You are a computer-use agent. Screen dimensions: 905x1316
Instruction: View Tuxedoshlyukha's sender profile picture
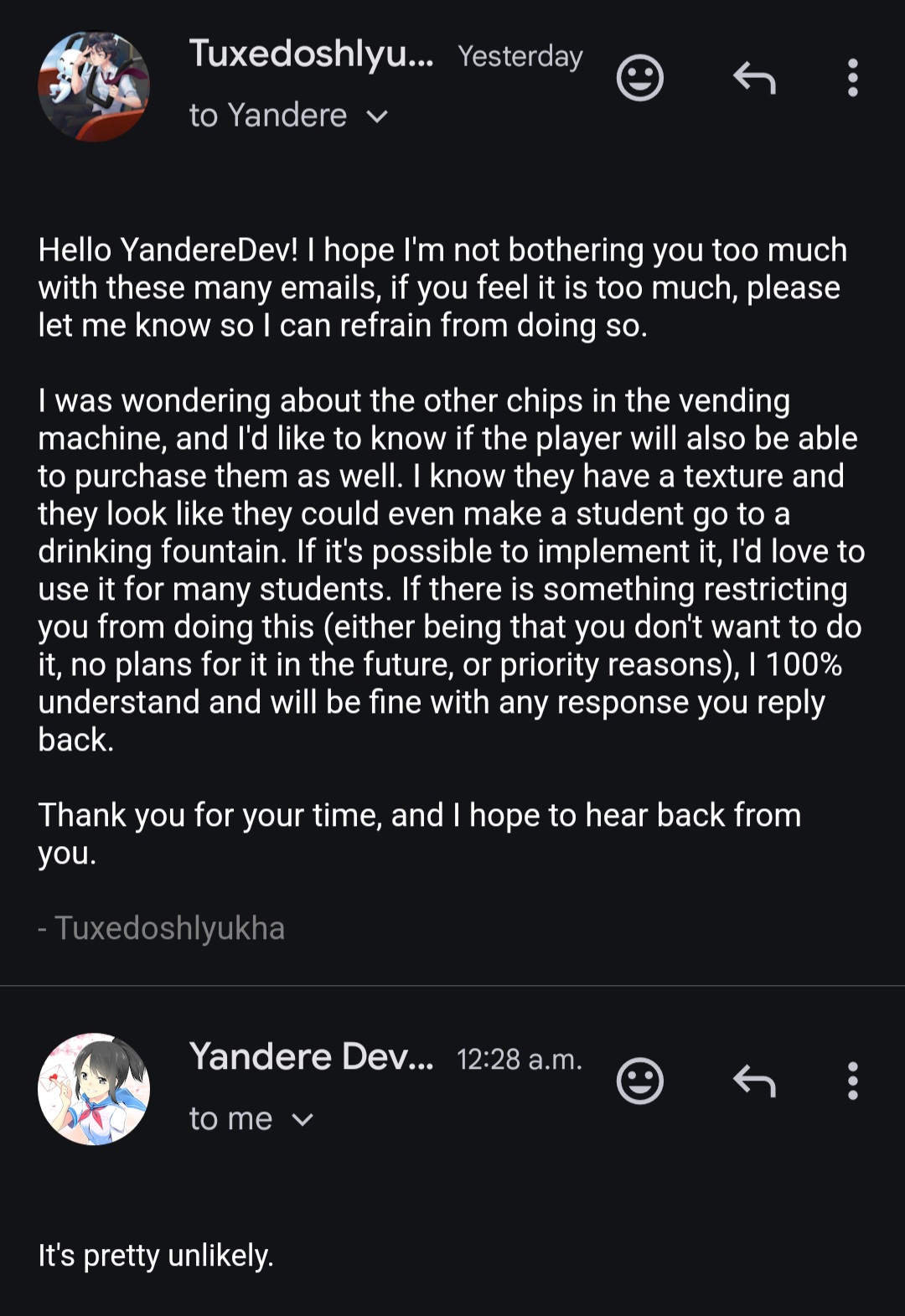point(94,86)
